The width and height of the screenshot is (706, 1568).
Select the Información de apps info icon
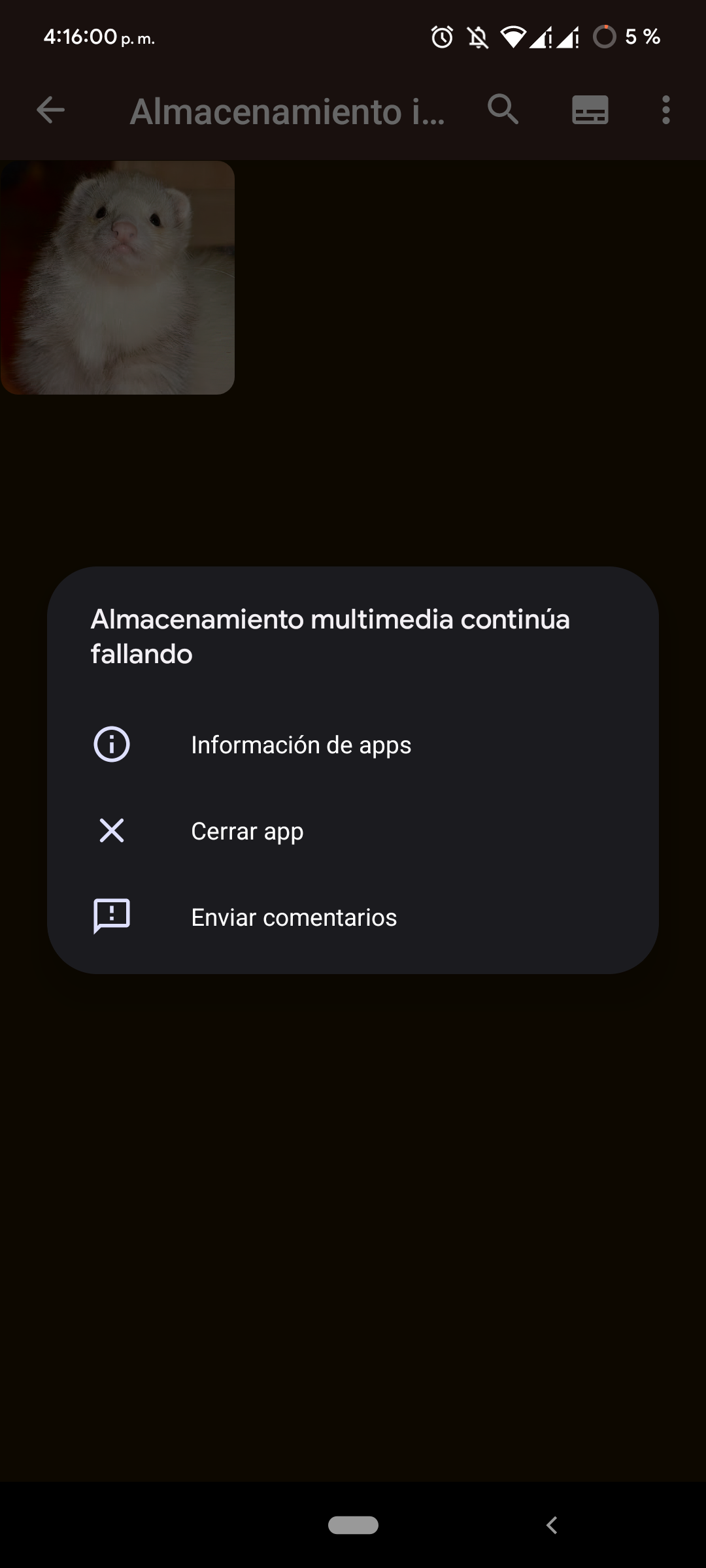tap(111, 743)
